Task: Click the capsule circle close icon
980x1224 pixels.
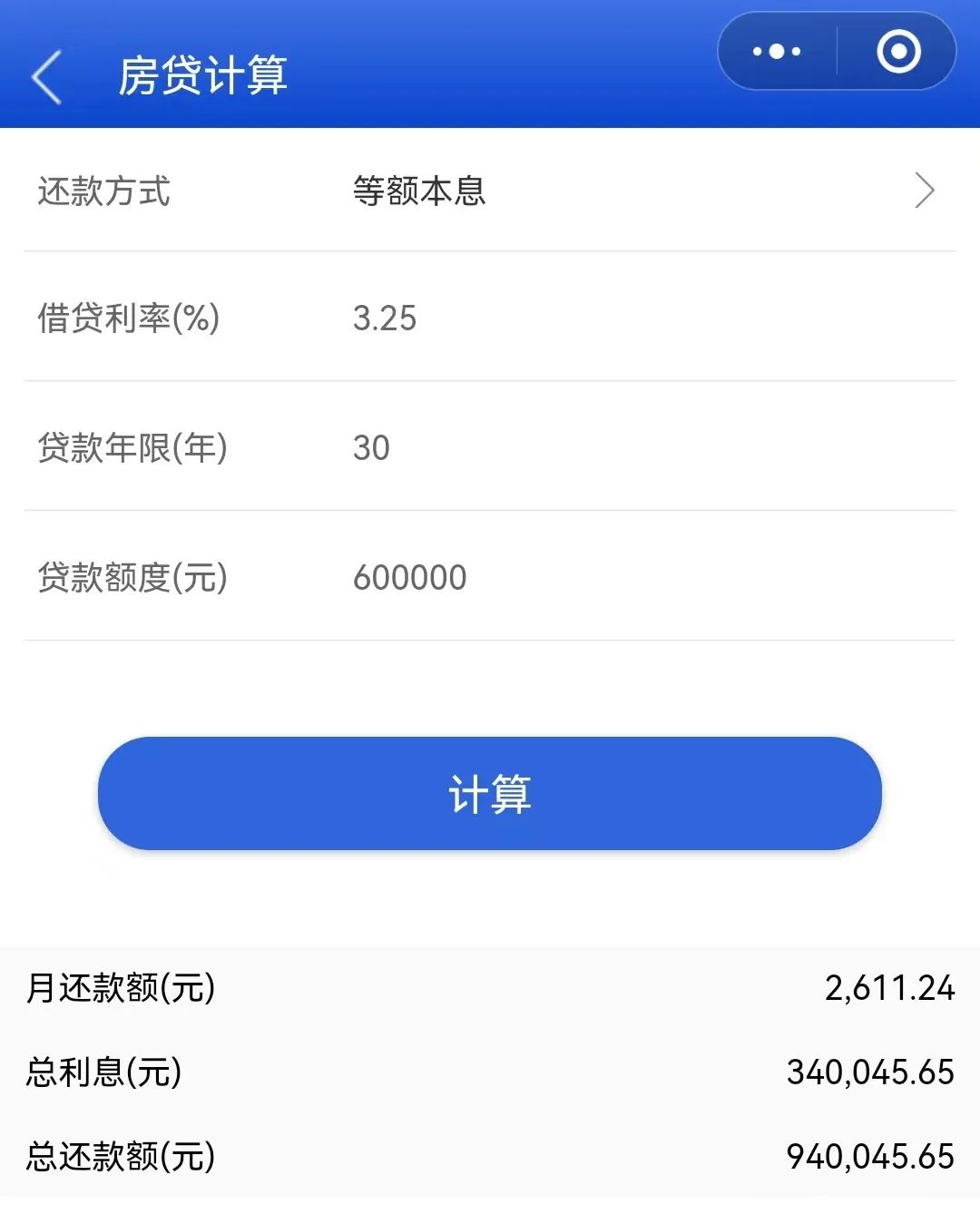Action: coord(899,51)
